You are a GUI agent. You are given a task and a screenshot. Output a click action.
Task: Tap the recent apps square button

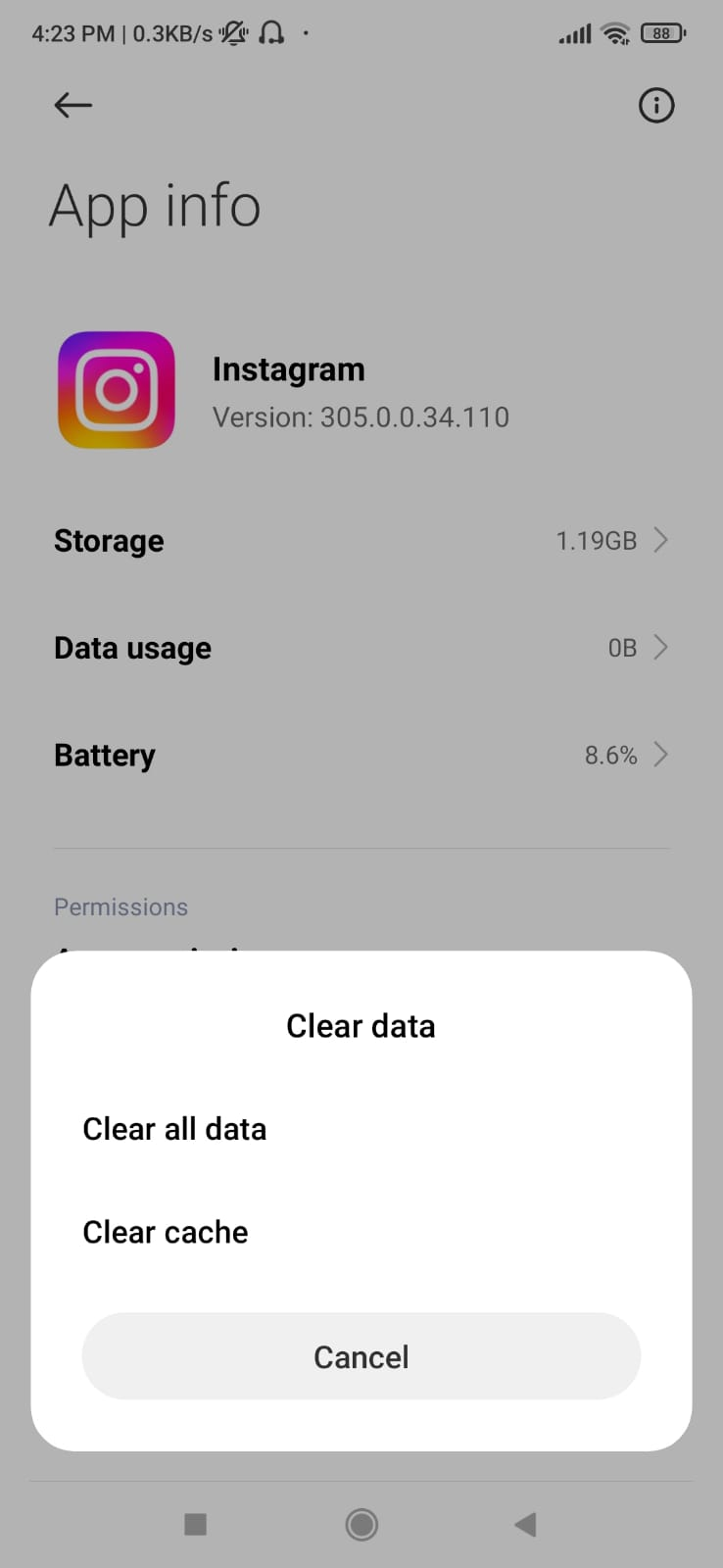[x=195, y=1524]
